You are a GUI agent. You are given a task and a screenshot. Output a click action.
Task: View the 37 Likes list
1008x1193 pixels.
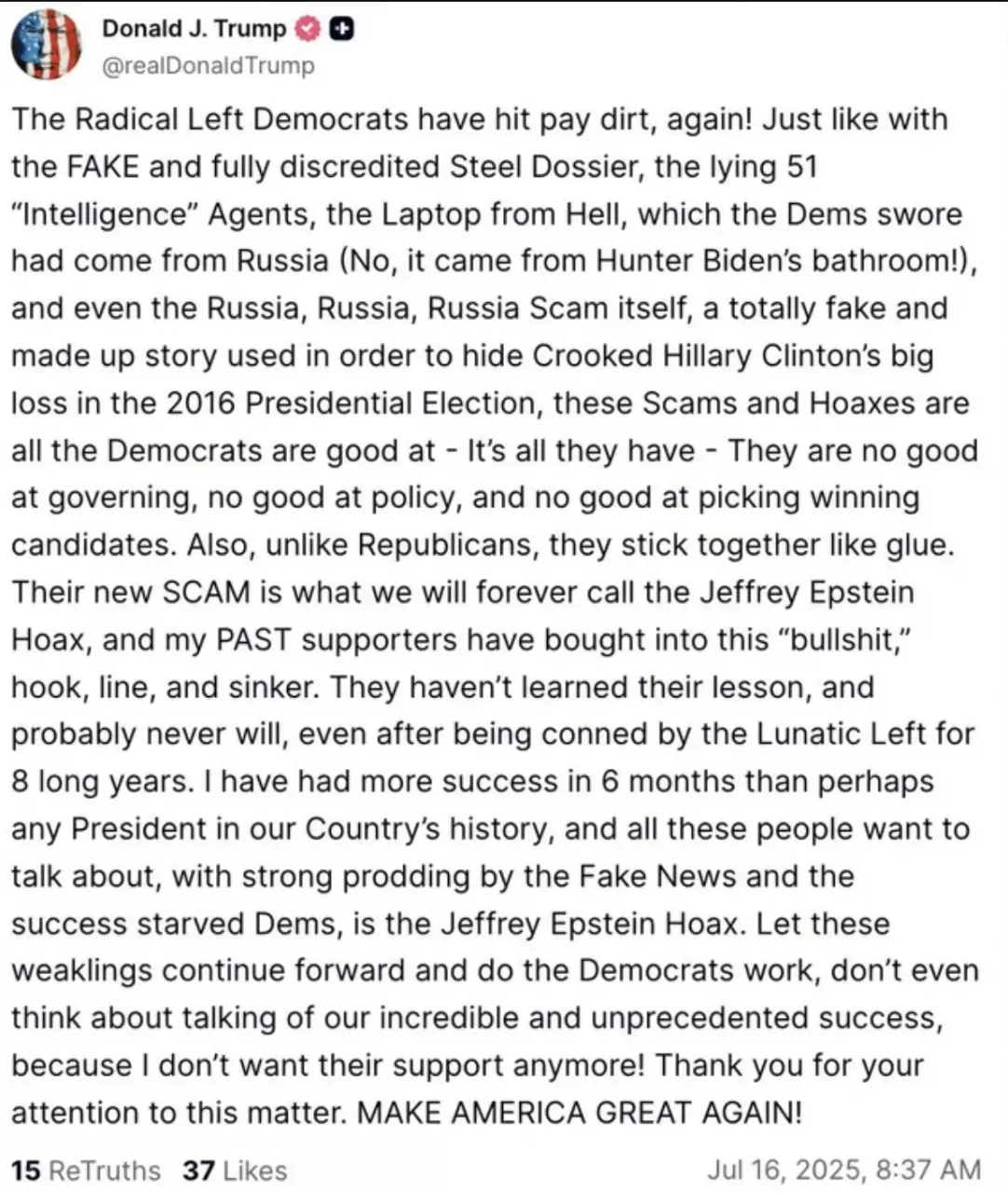click(235, 1170)
